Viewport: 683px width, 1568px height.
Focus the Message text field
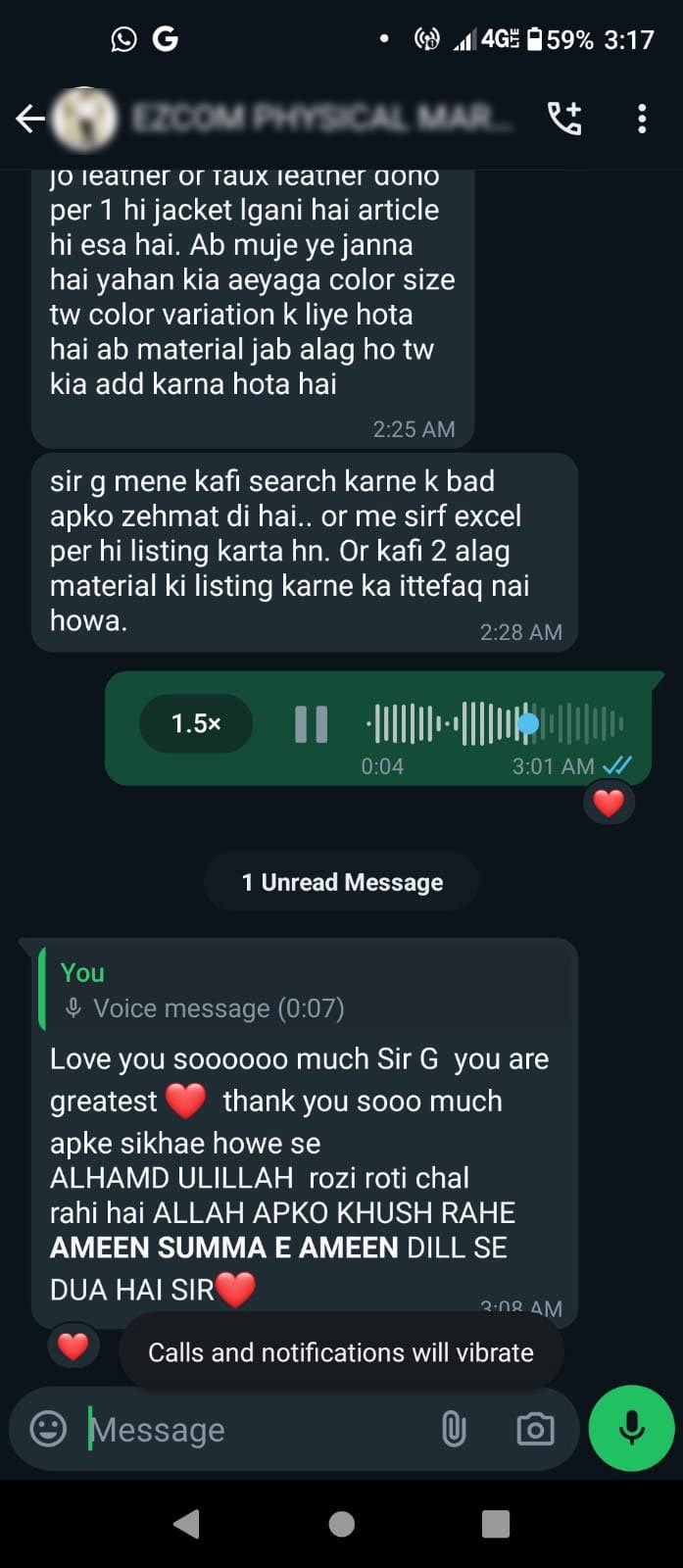click(x=255, y=1430)
